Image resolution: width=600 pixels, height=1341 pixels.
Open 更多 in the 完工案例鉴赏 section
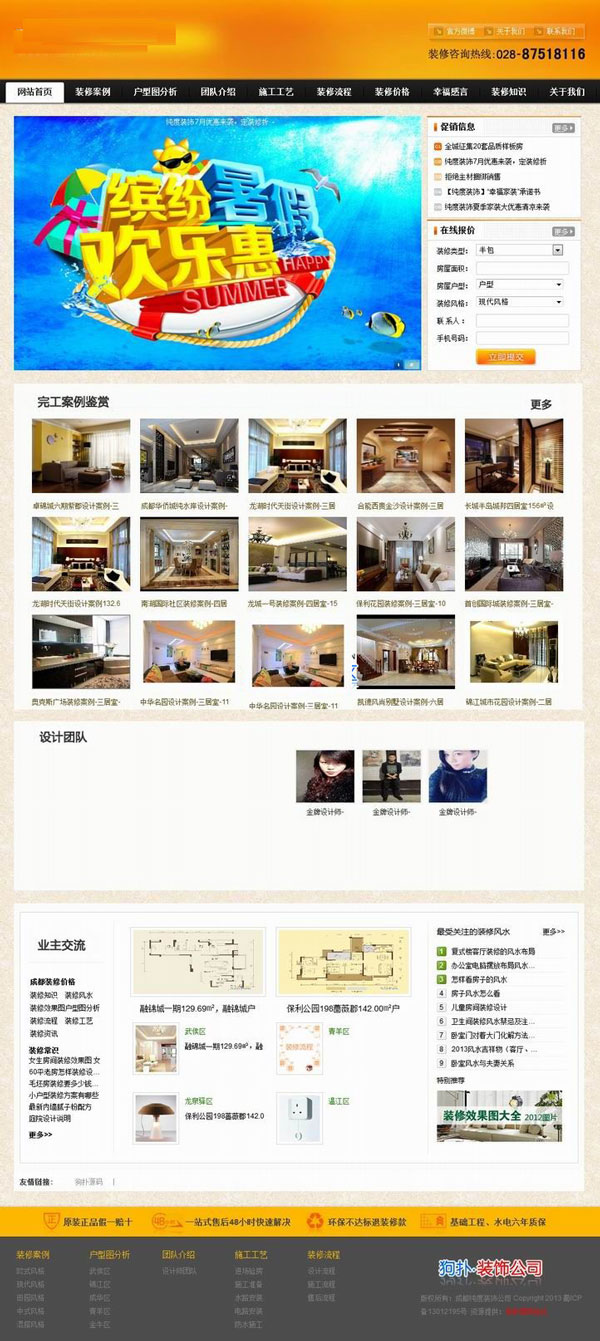(541, 405)
